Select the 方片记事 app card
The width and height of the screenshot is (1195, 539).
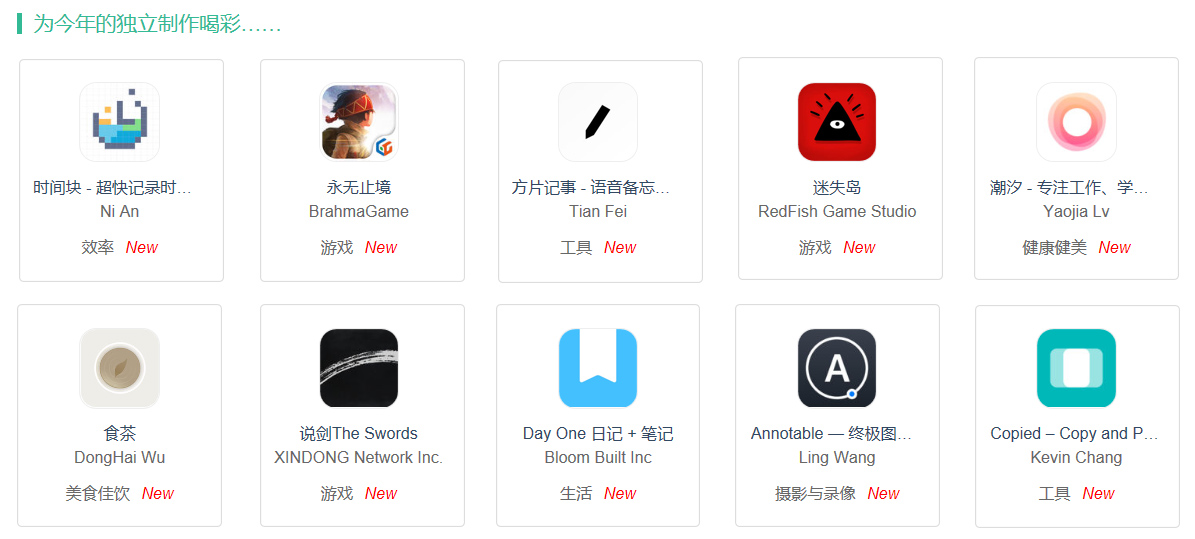coord(598,123)
